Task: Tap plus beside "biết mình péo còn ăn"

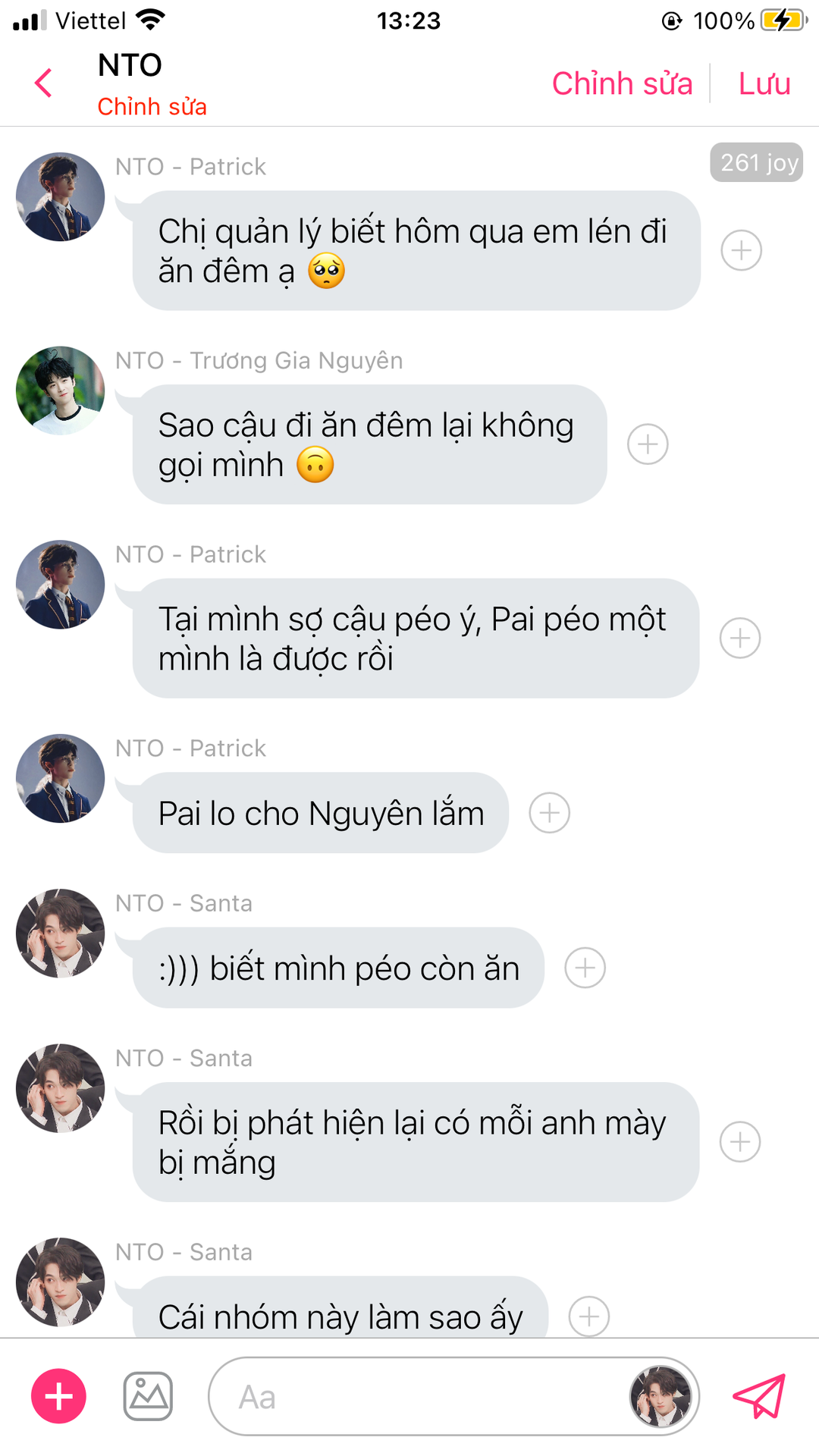Action: [x=585, y=968]
